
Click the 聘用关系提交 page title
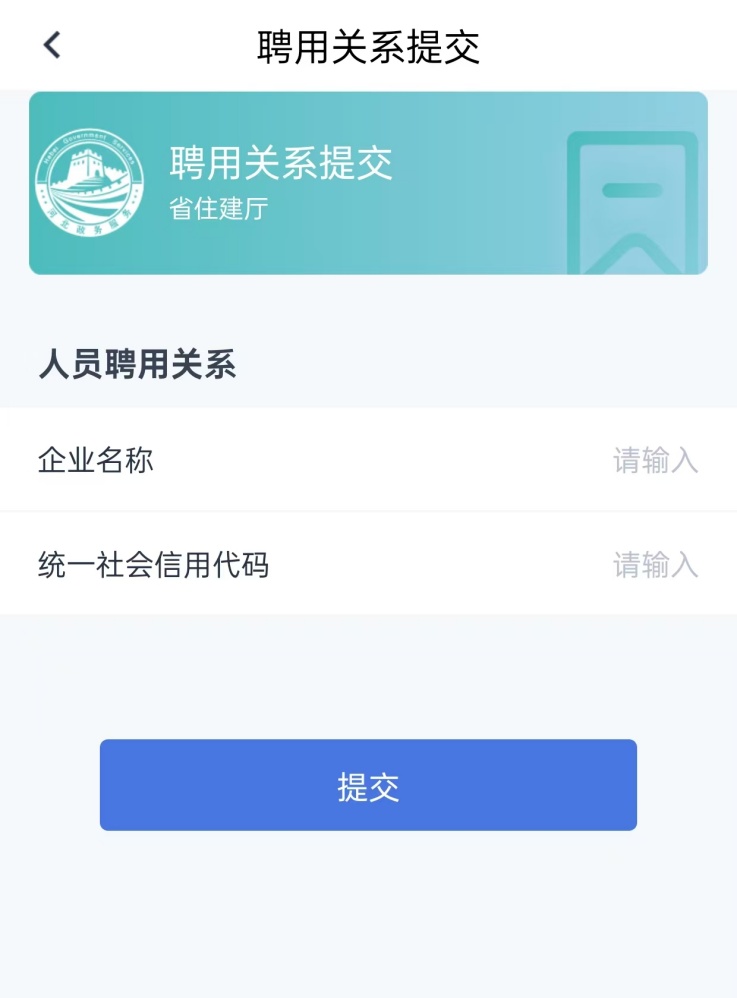tap(368, 45)
